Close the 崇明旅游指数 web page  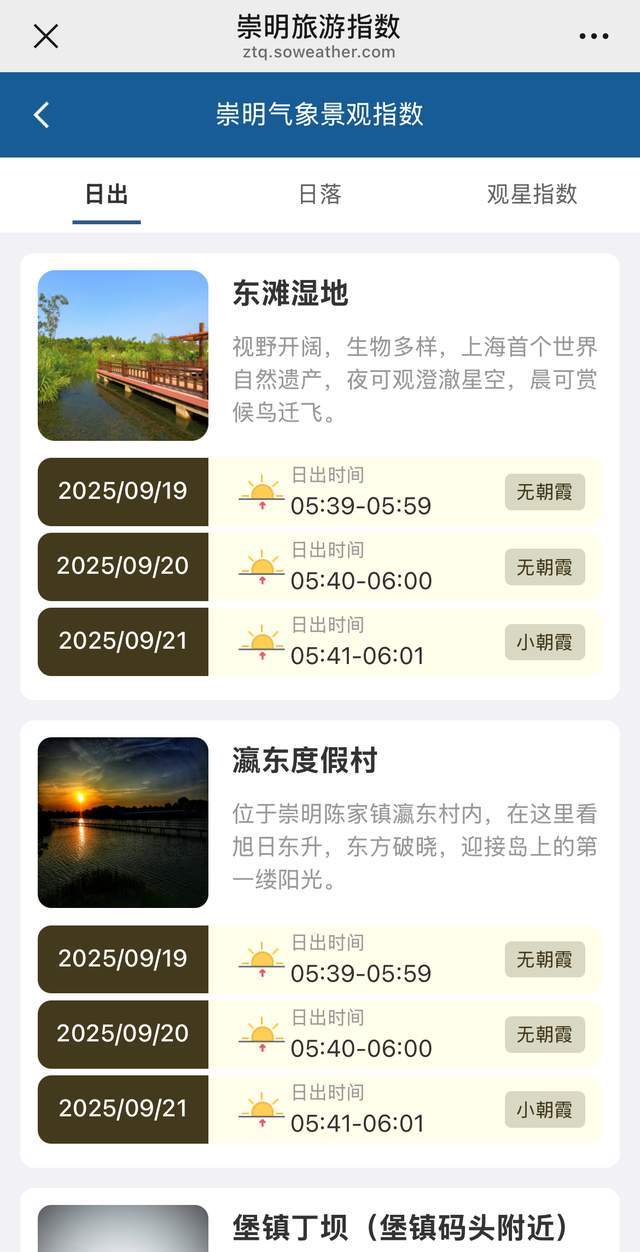46,36
